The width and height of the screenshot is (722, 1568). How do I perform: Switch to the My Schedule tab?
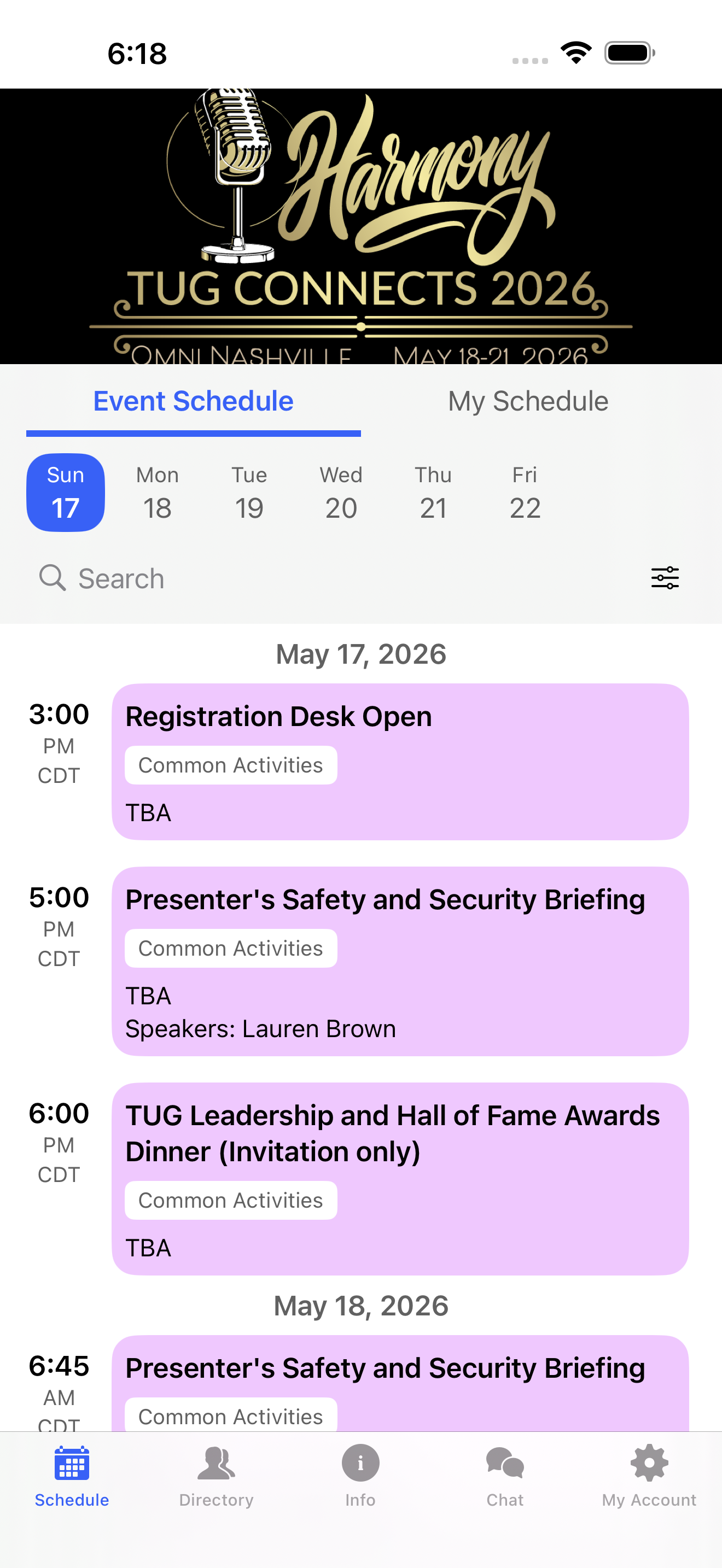(x=528, y=401)
